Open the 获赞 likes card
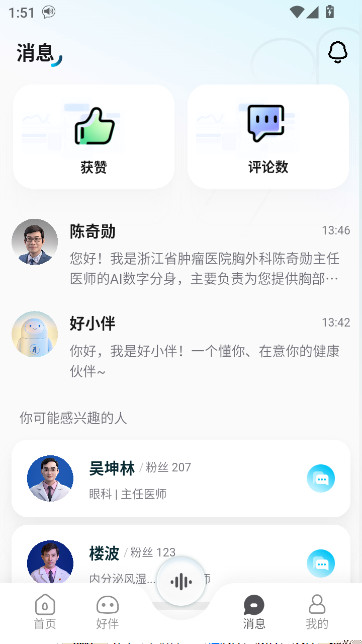The image size is (362, 644). [x=94, y=137]
